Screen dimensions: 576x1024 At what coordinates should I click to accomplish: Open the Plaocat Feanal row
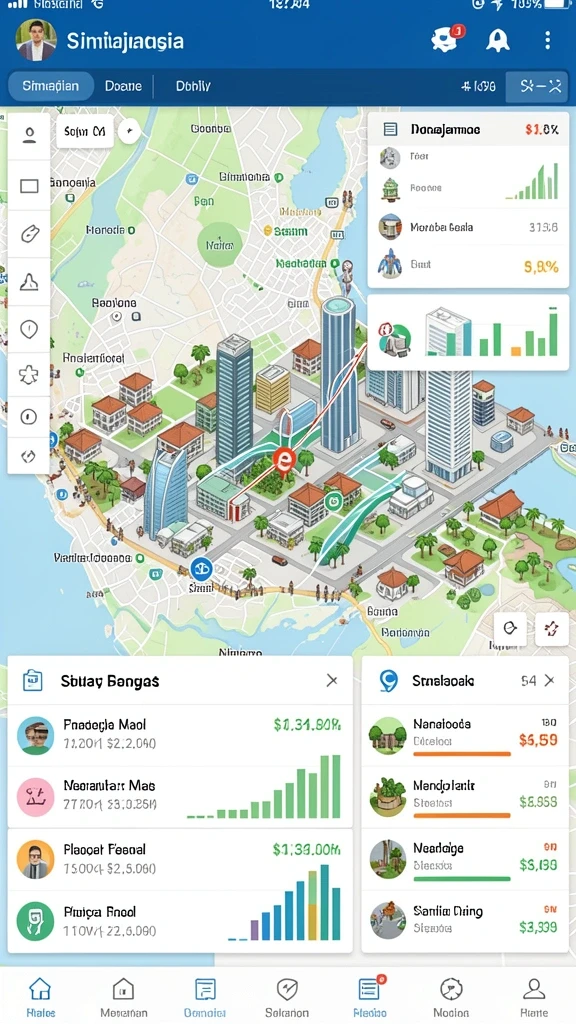coord(180,859)
